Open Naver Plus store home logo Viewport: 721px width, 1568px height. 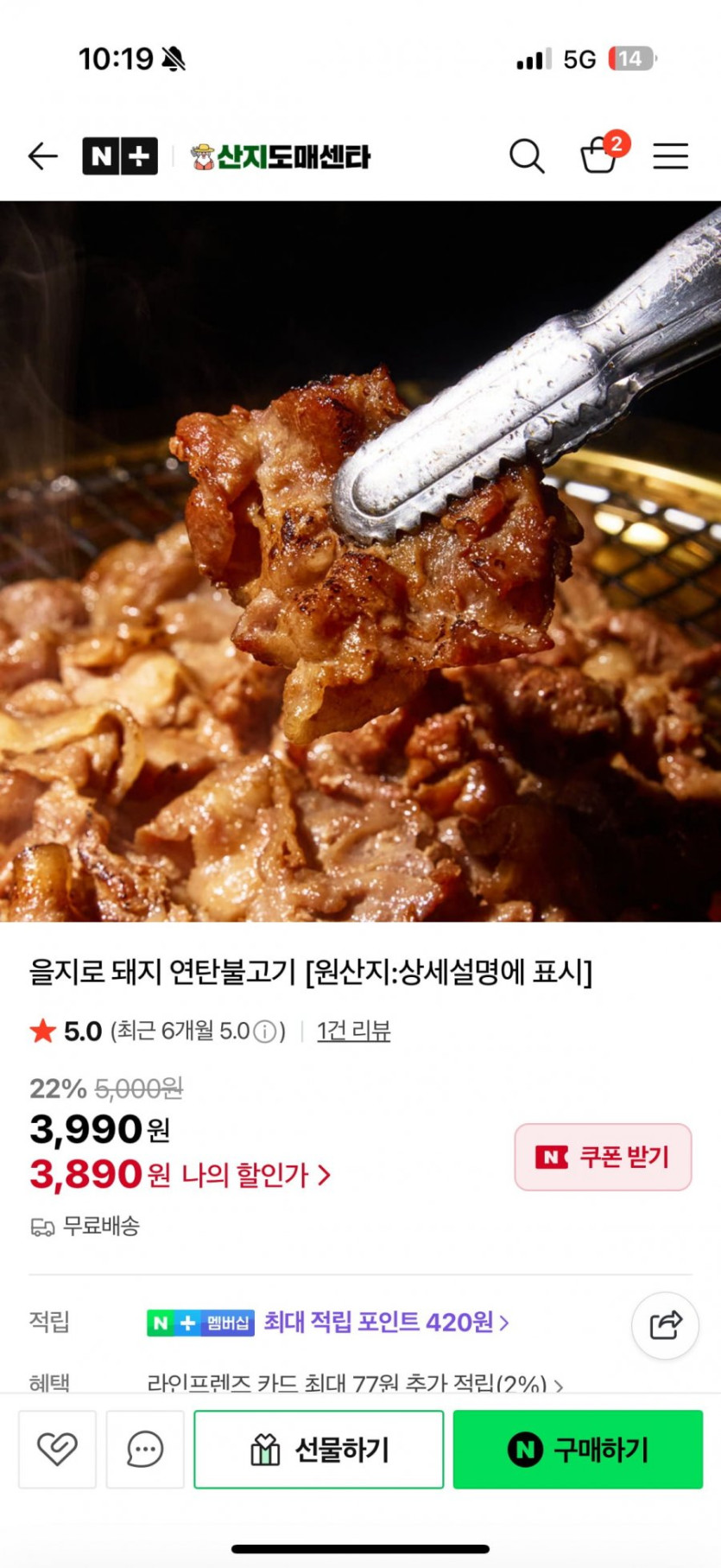[x=120, y=156]
